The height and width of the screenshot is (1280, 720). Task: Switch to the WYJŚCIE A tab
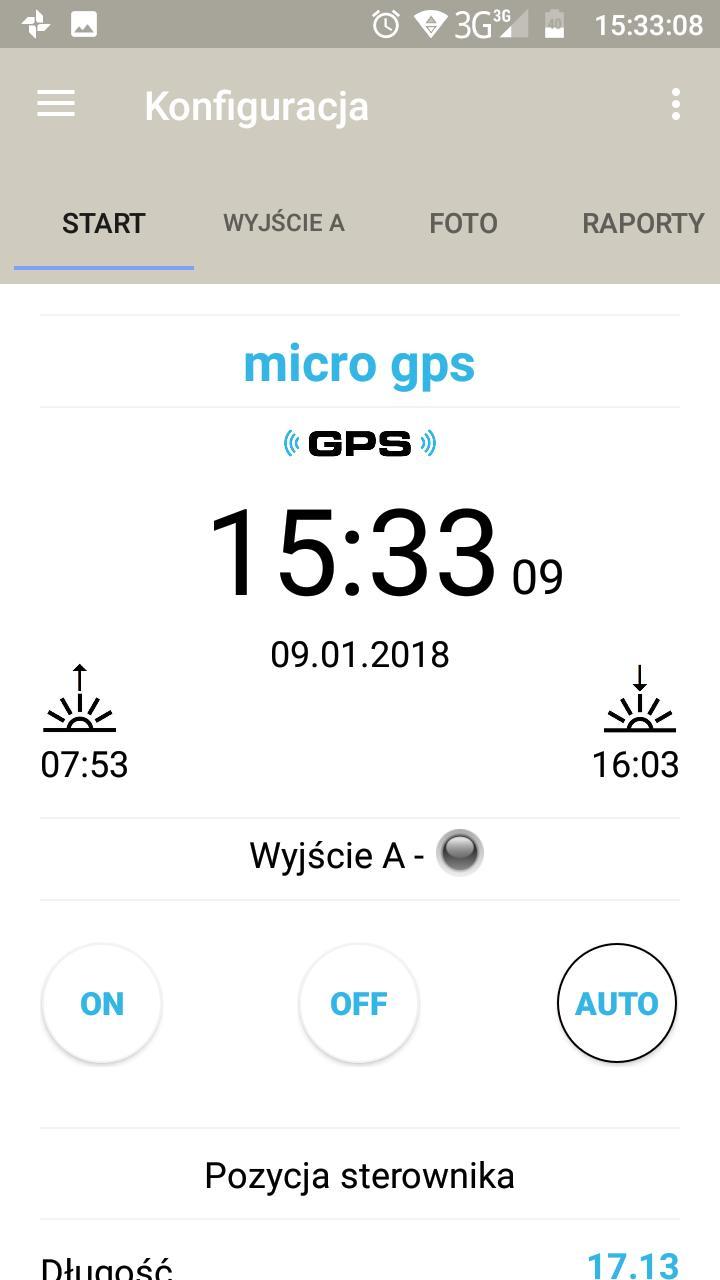pos(284,223)
